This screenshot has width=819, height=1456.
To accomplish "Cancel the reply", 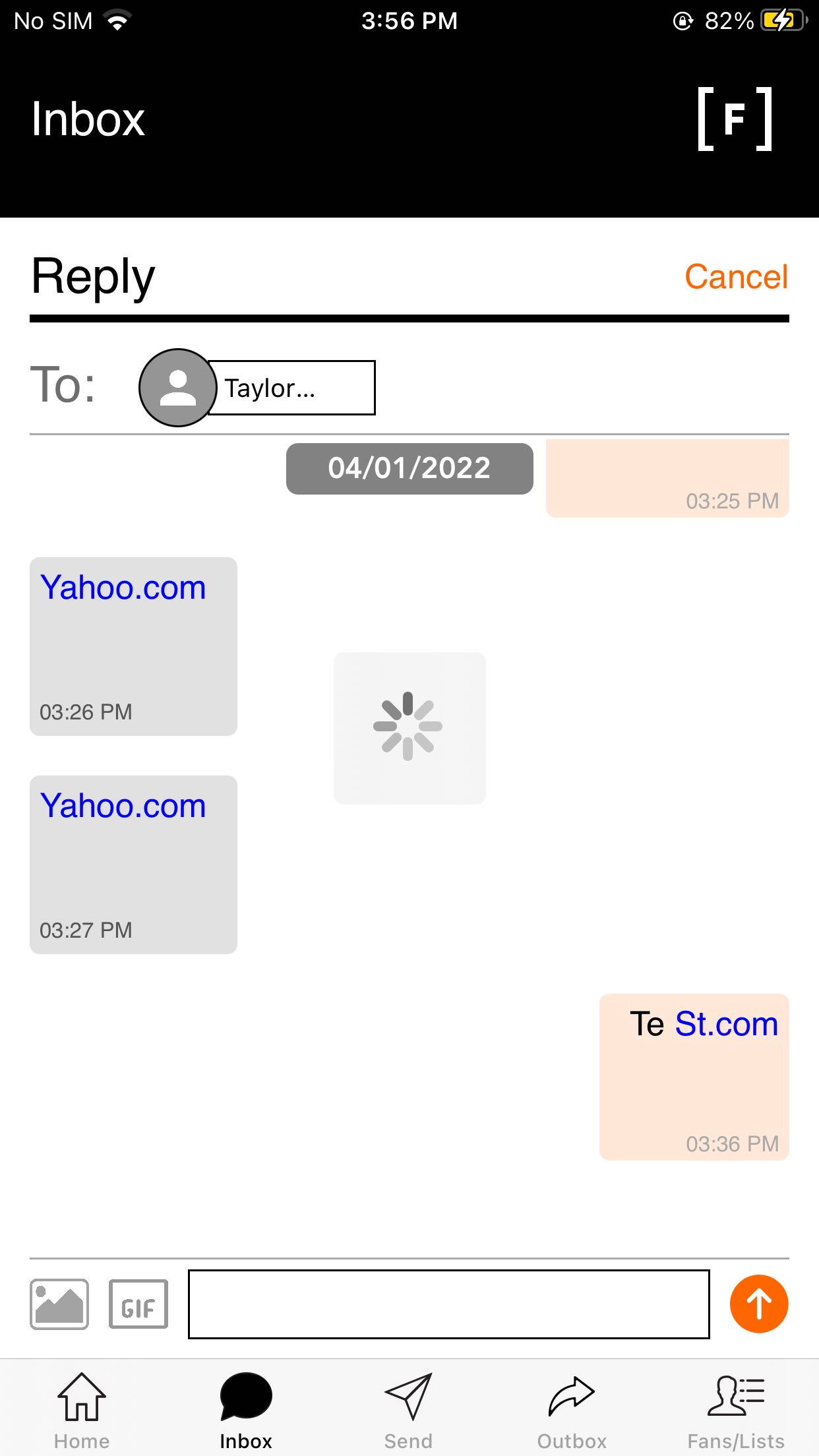I will [x=736, y=276].
